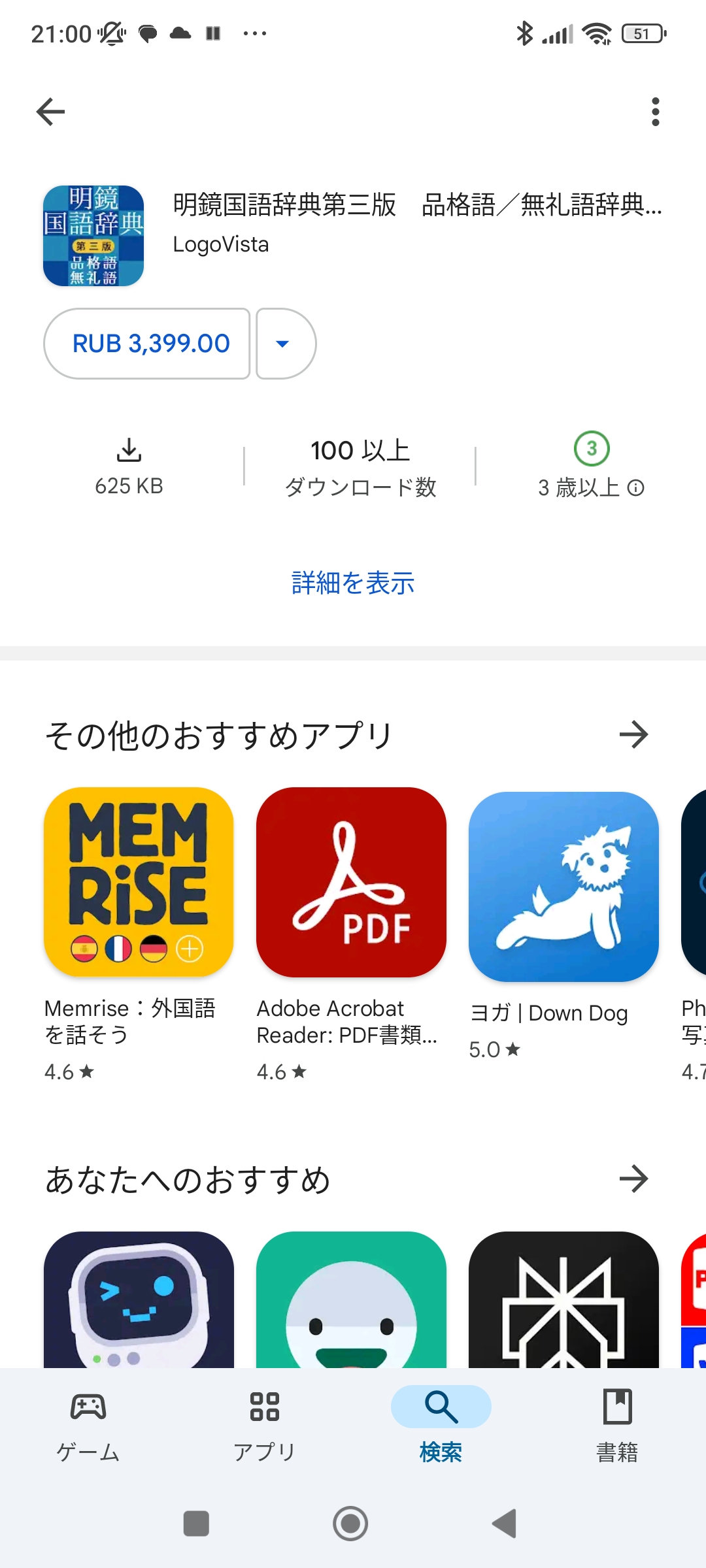Screen dimensions: 706x1568
Task: Open more その他のおすすめアプリ with the arrow
Action: (633, 735)
